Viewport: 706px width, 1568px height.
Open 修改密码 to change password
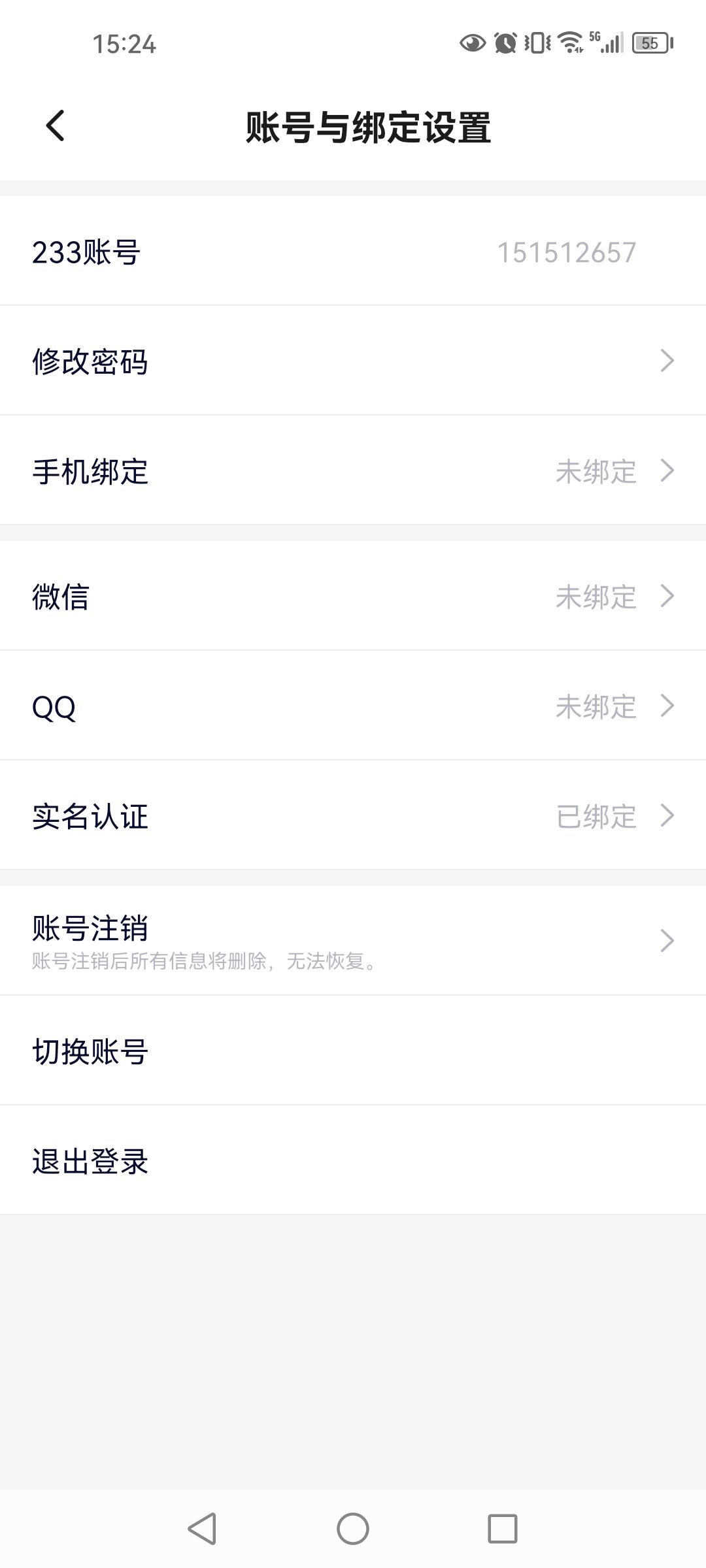click(x=353, y=361)
